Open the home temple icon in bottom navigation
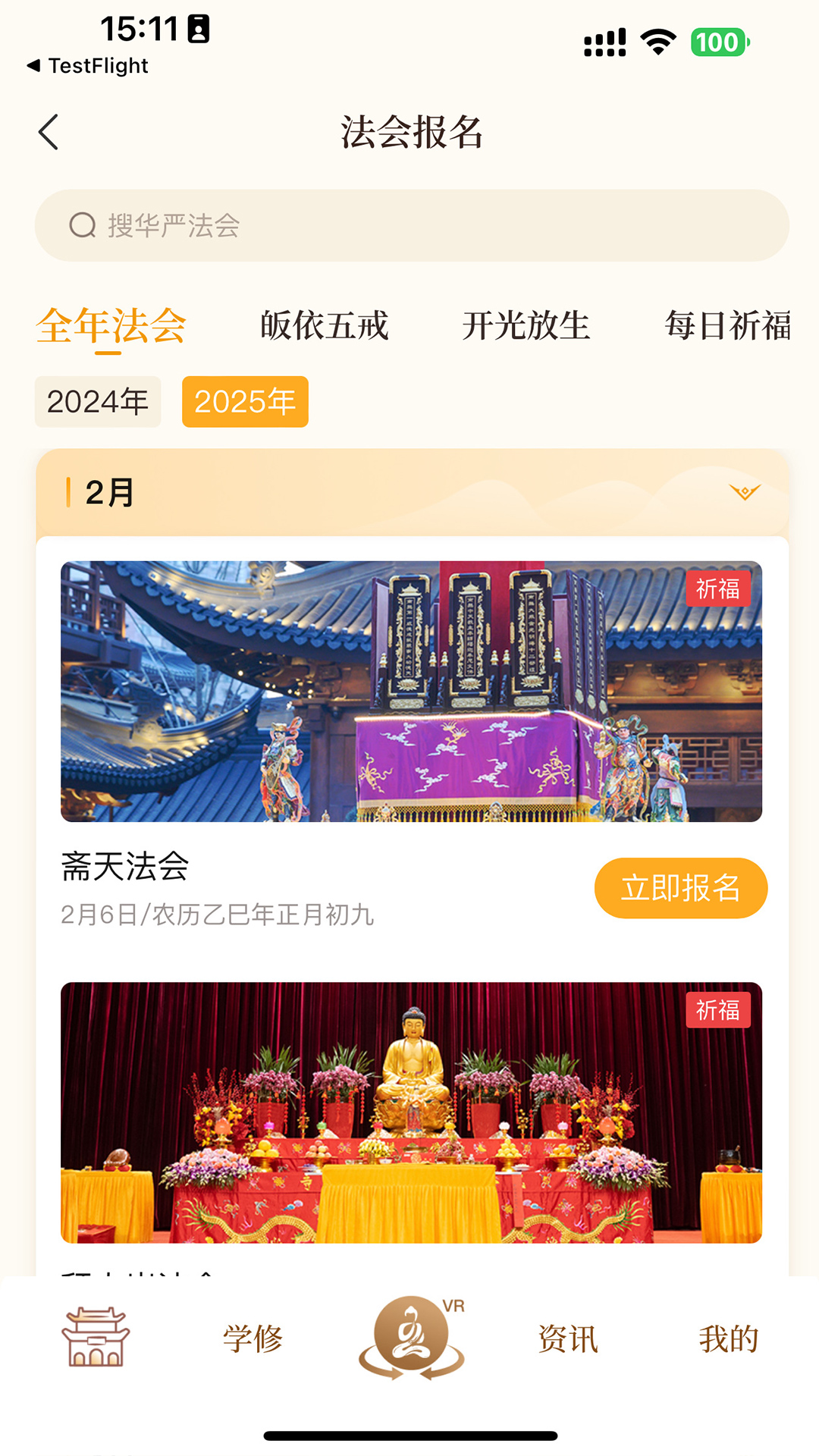Viewport: 819px width, 1456px height. click(x=99, y=1338)
